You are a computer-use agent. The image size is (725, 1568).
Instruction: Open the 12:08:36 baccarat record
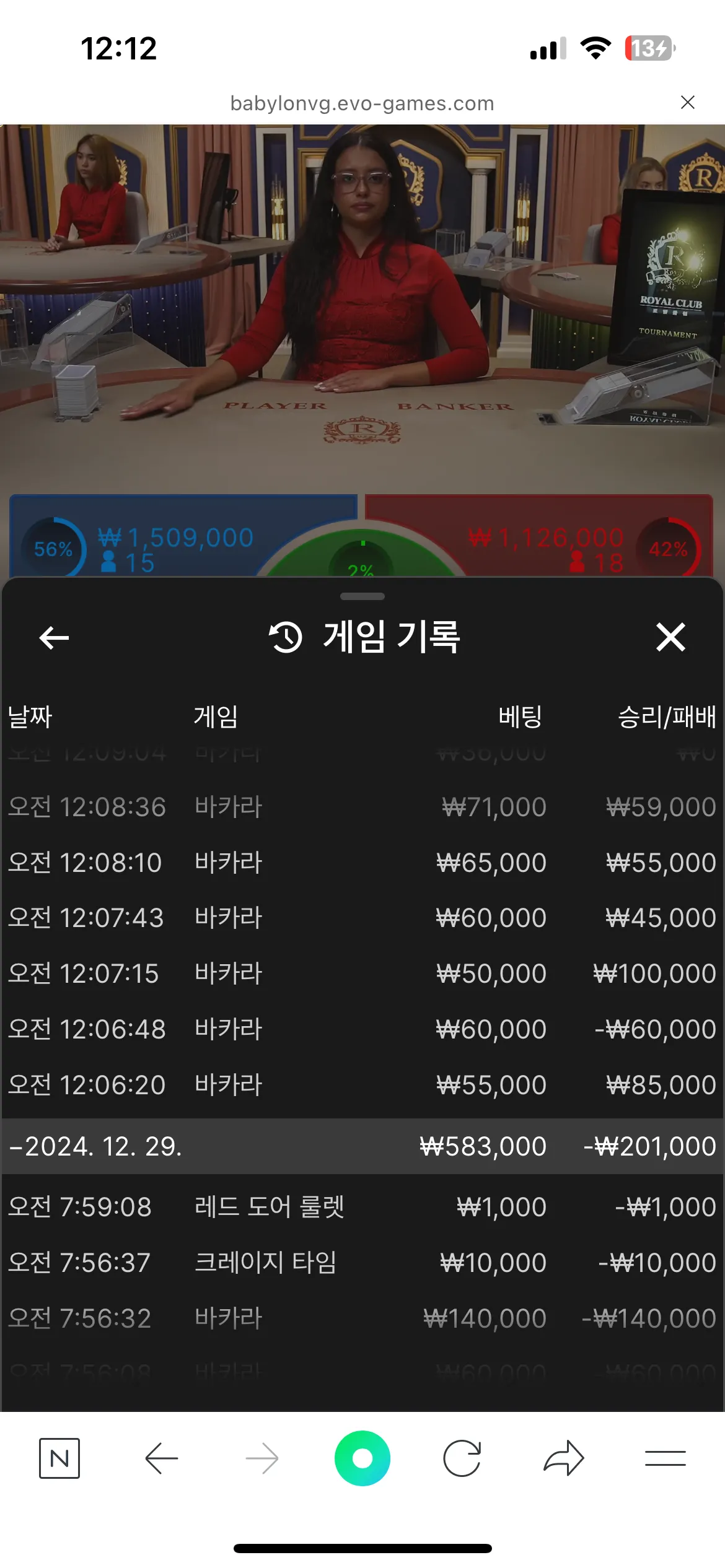[x=362, y=807]
